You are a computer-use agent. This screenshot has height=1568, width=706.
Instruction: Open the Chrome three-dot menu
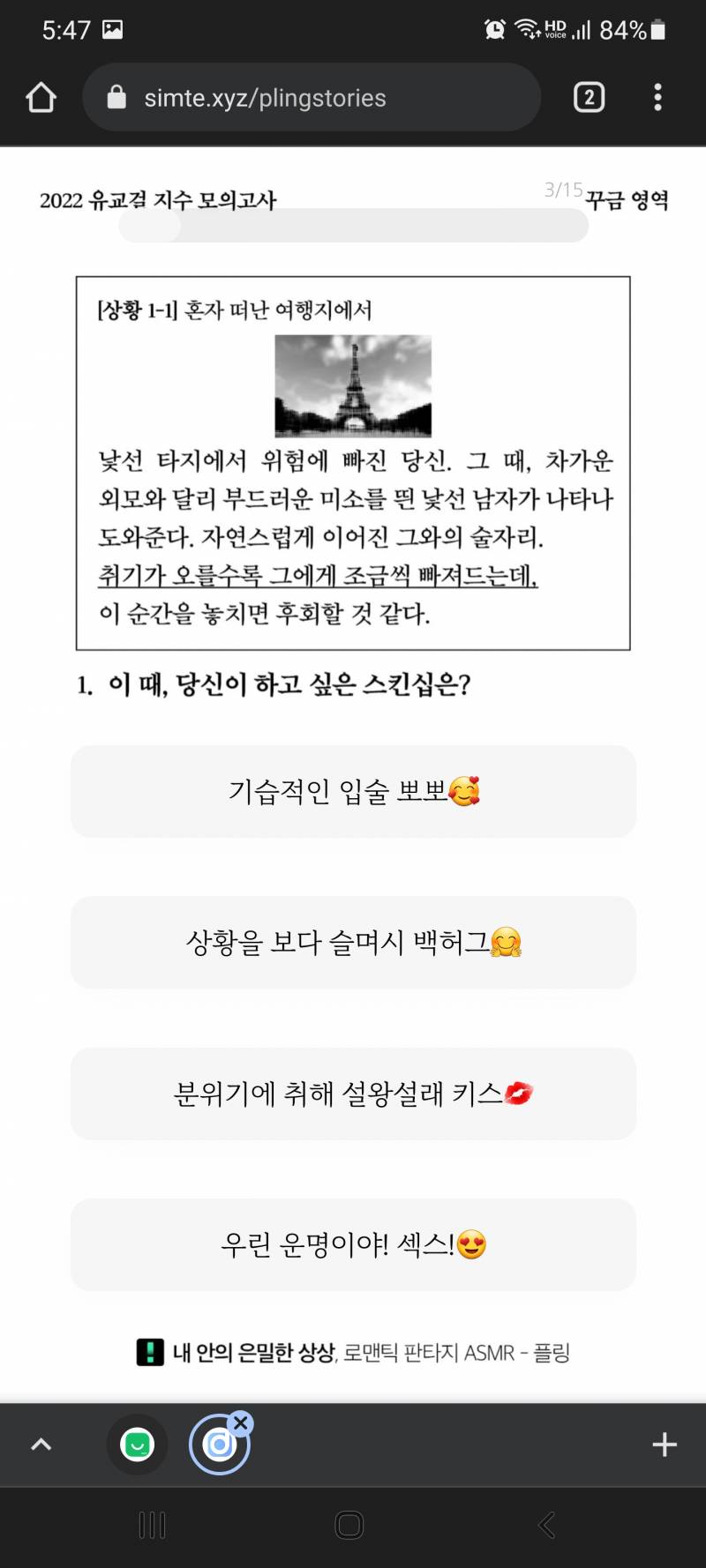pyautogui.click(x=657, y=98)
